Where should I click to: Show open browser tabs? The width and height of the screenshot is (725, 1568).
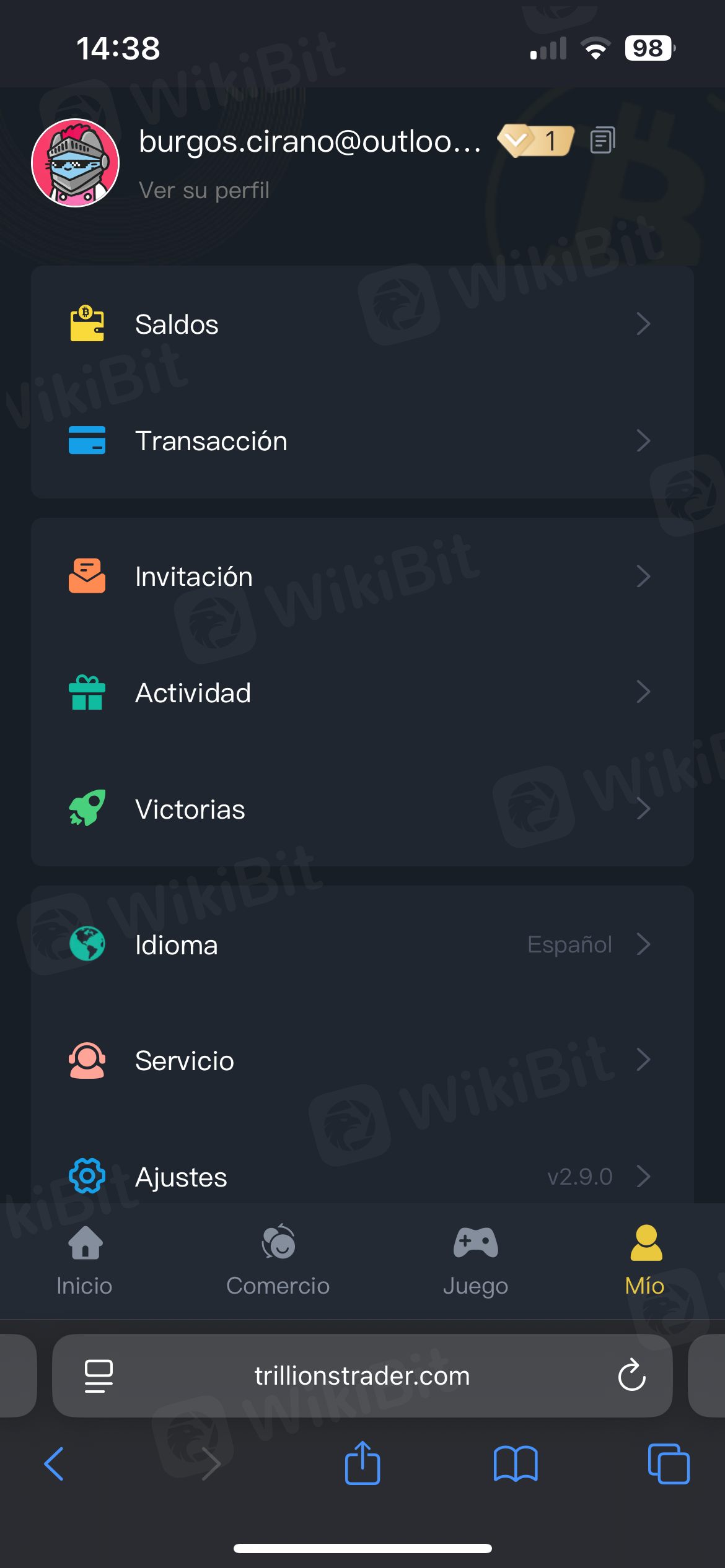click(668, 1464)
